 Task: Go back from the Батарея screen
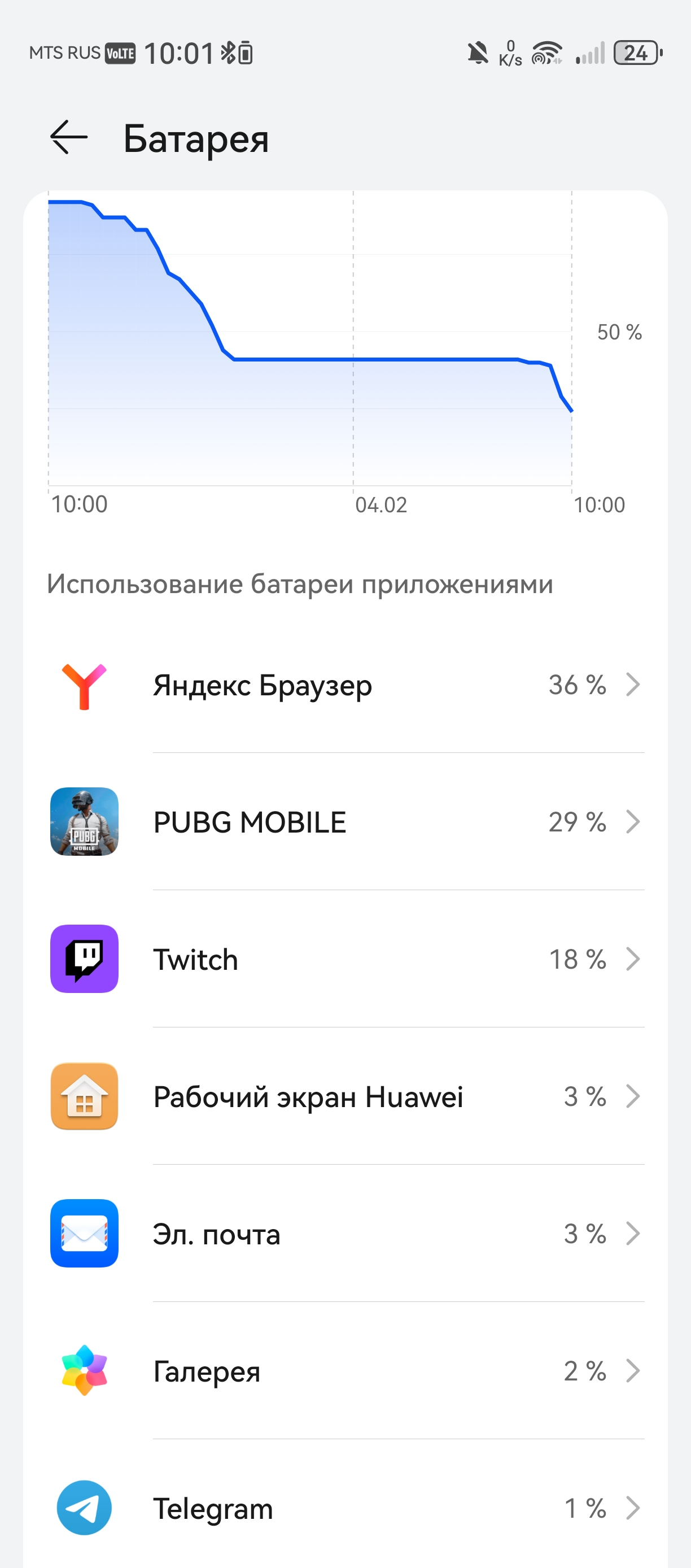[69, 138]
